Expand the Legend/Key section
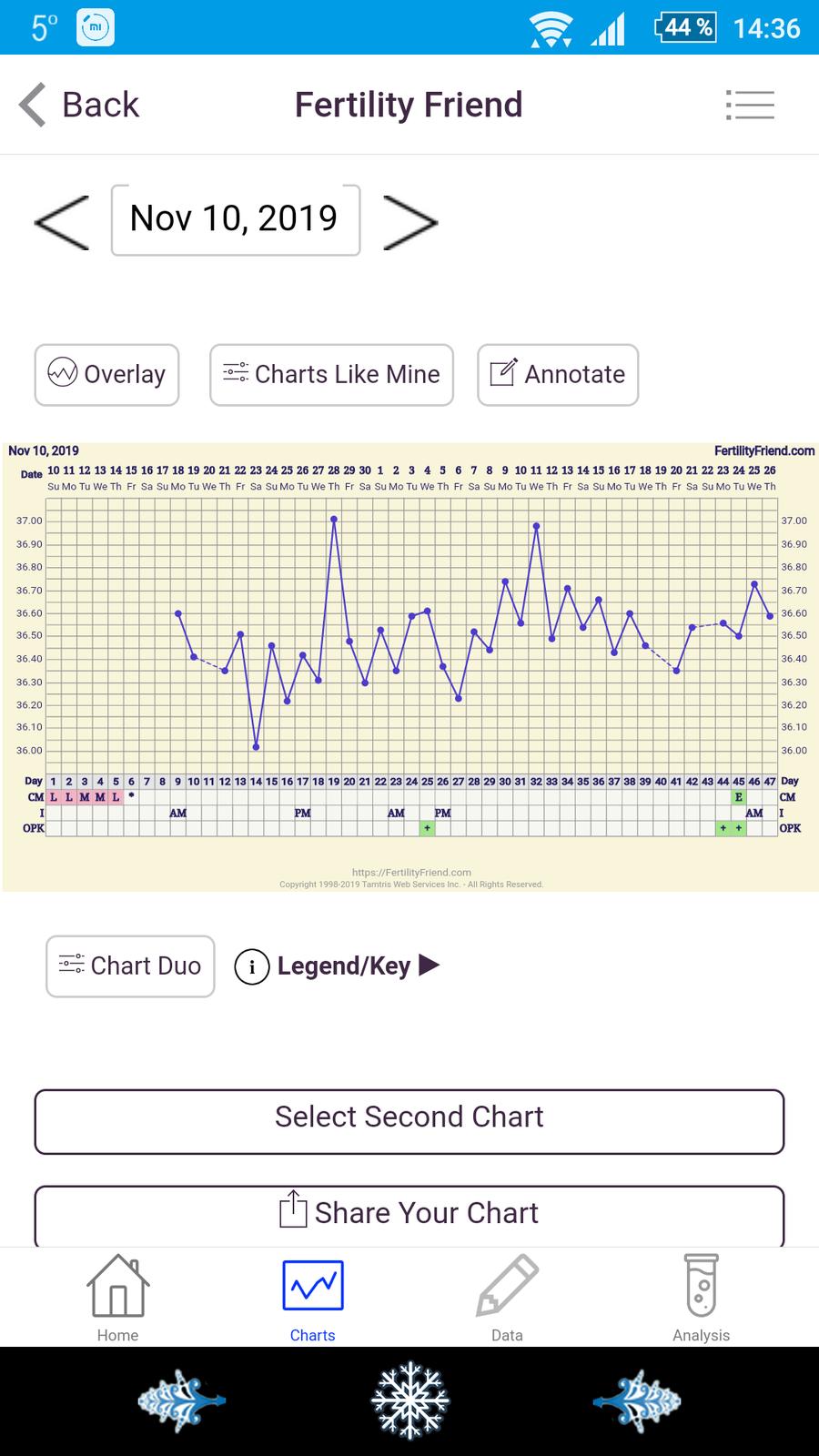 (338, 966)
